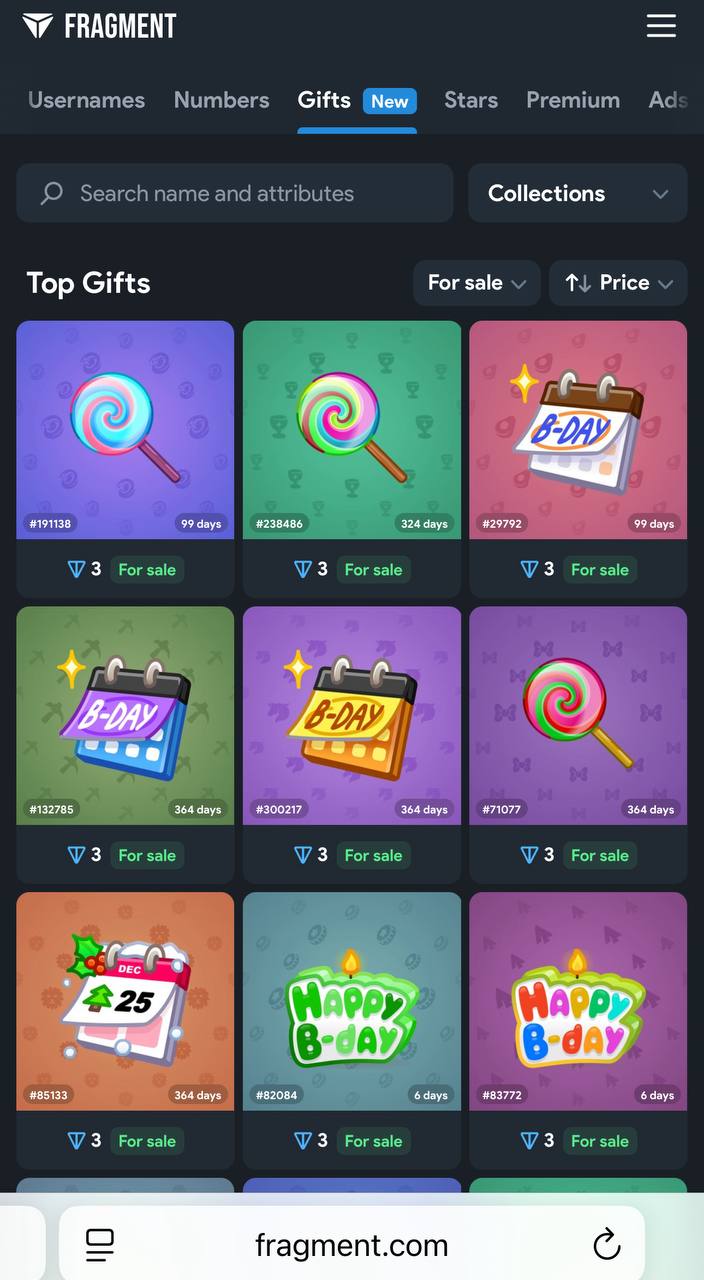This screenshot has width=704, height=1280.
Task: Open the browser page options icon
Action: pyautogui.click(x=100, y=1245)
